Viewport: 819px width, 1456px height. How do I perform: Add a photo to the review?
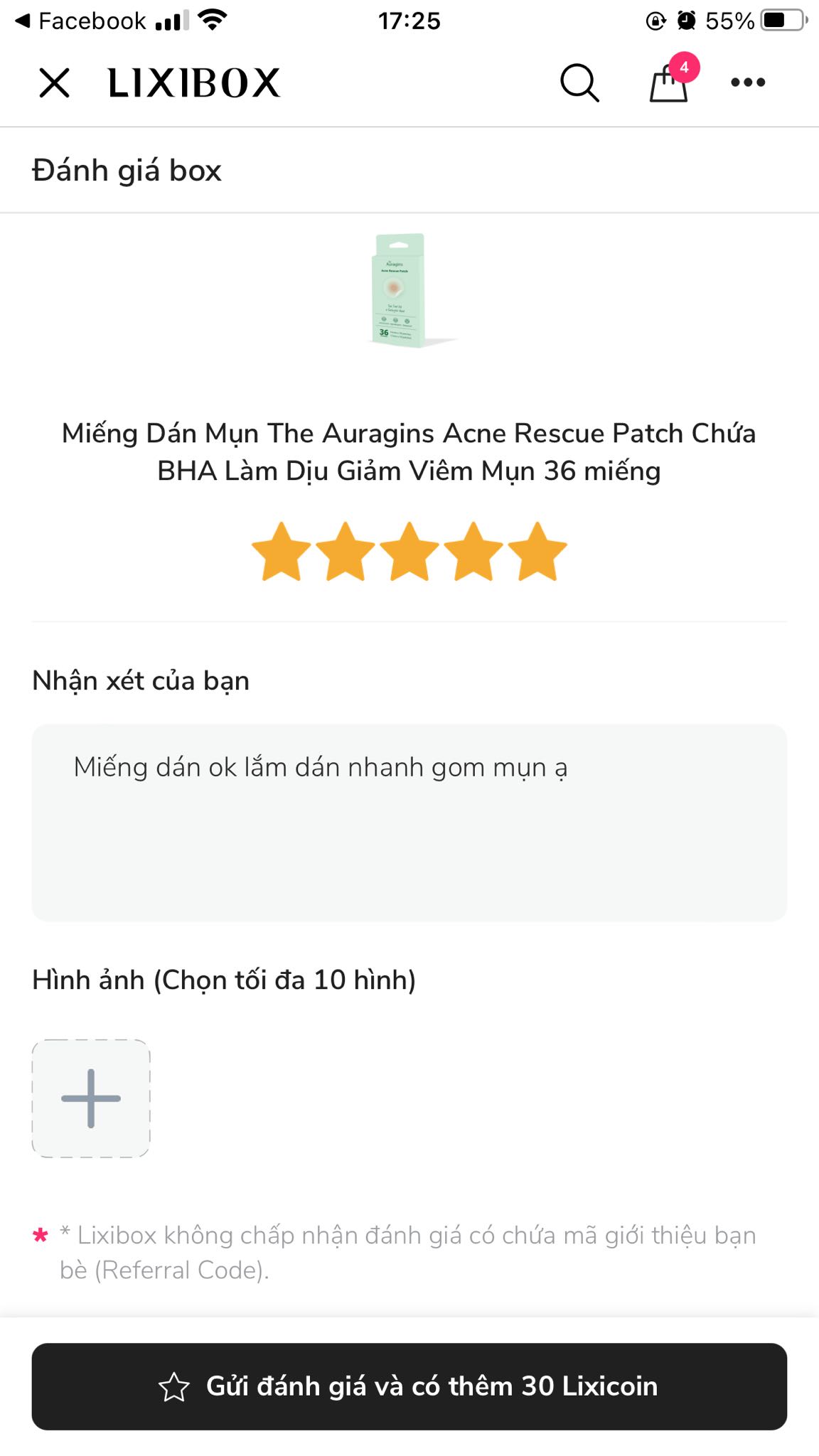click(91, 1098)
